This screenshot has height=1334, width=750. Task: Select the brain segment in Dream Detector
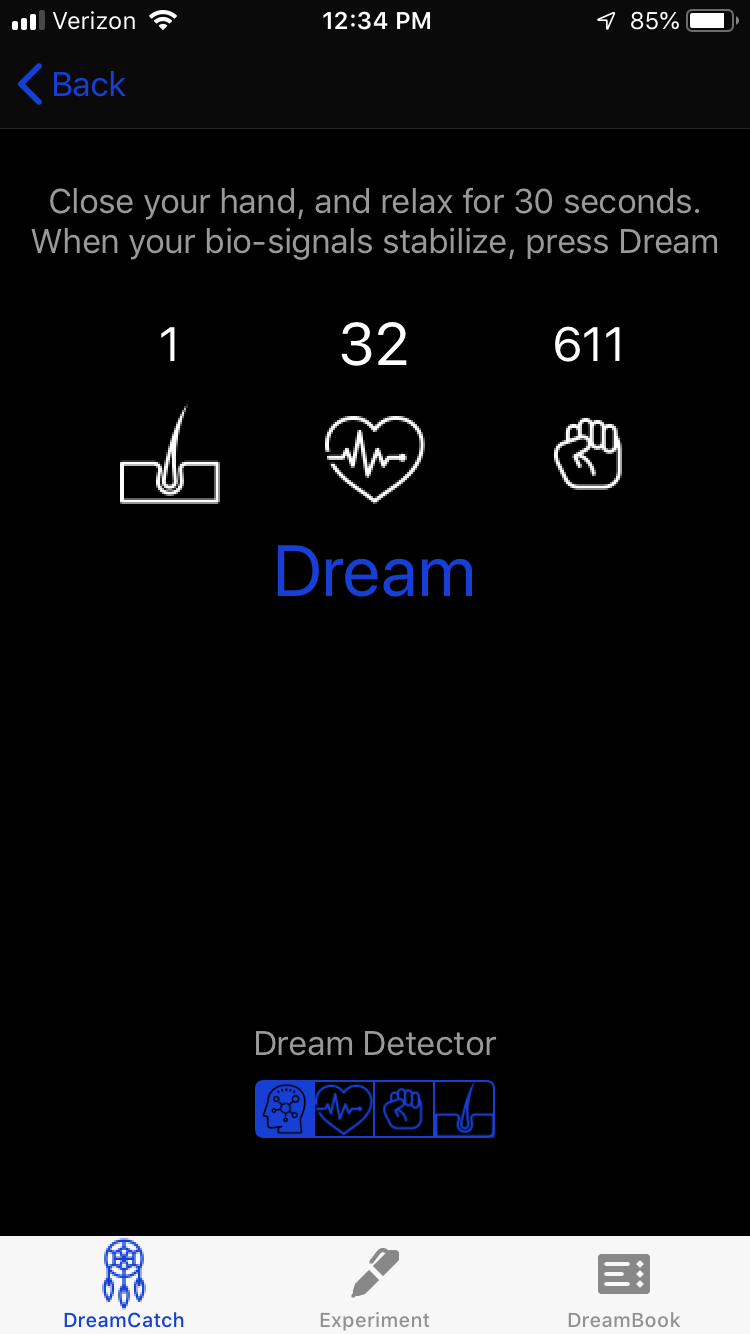(x=285, y=1109)
